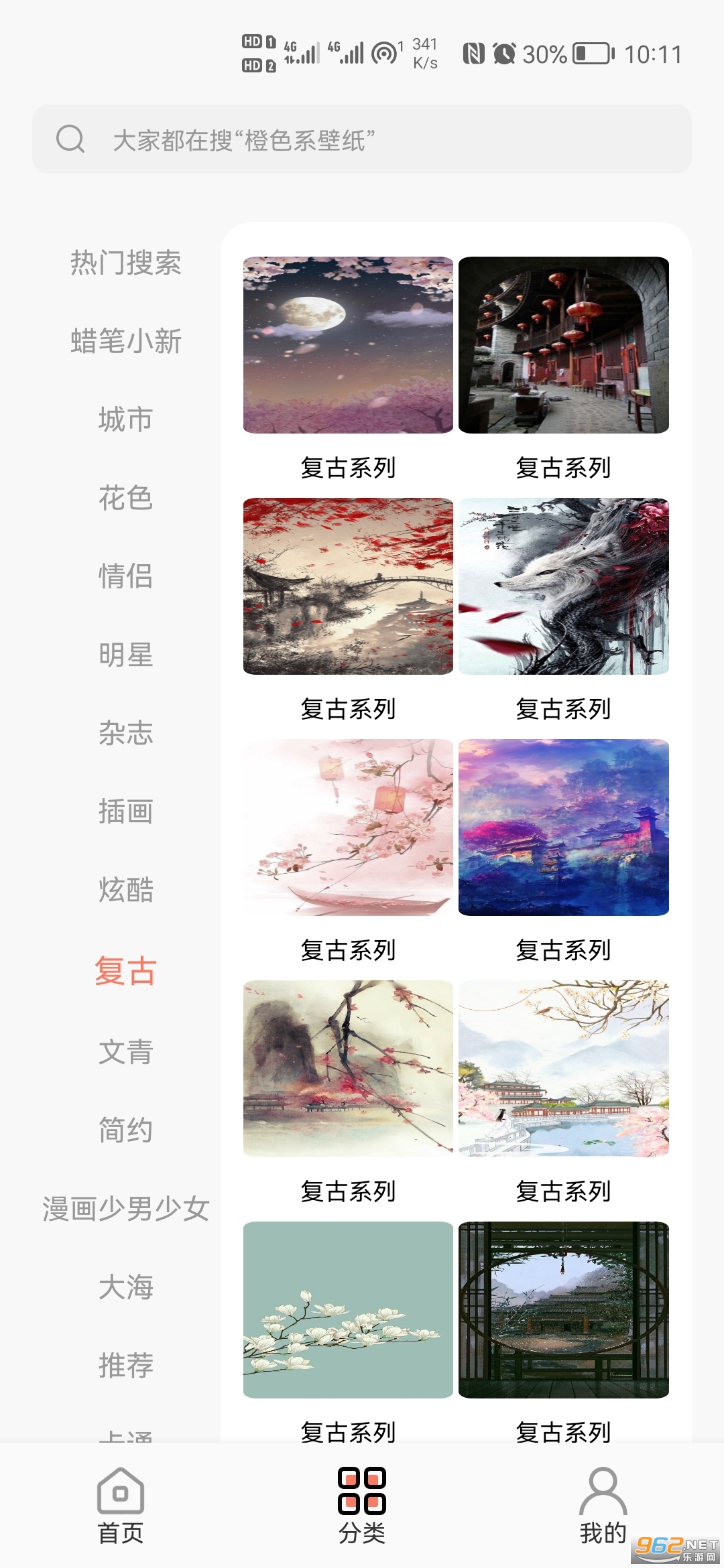The image size is (724, 1568).
Task: Switch to the 插画 category
Action: [x=126, y=811]
